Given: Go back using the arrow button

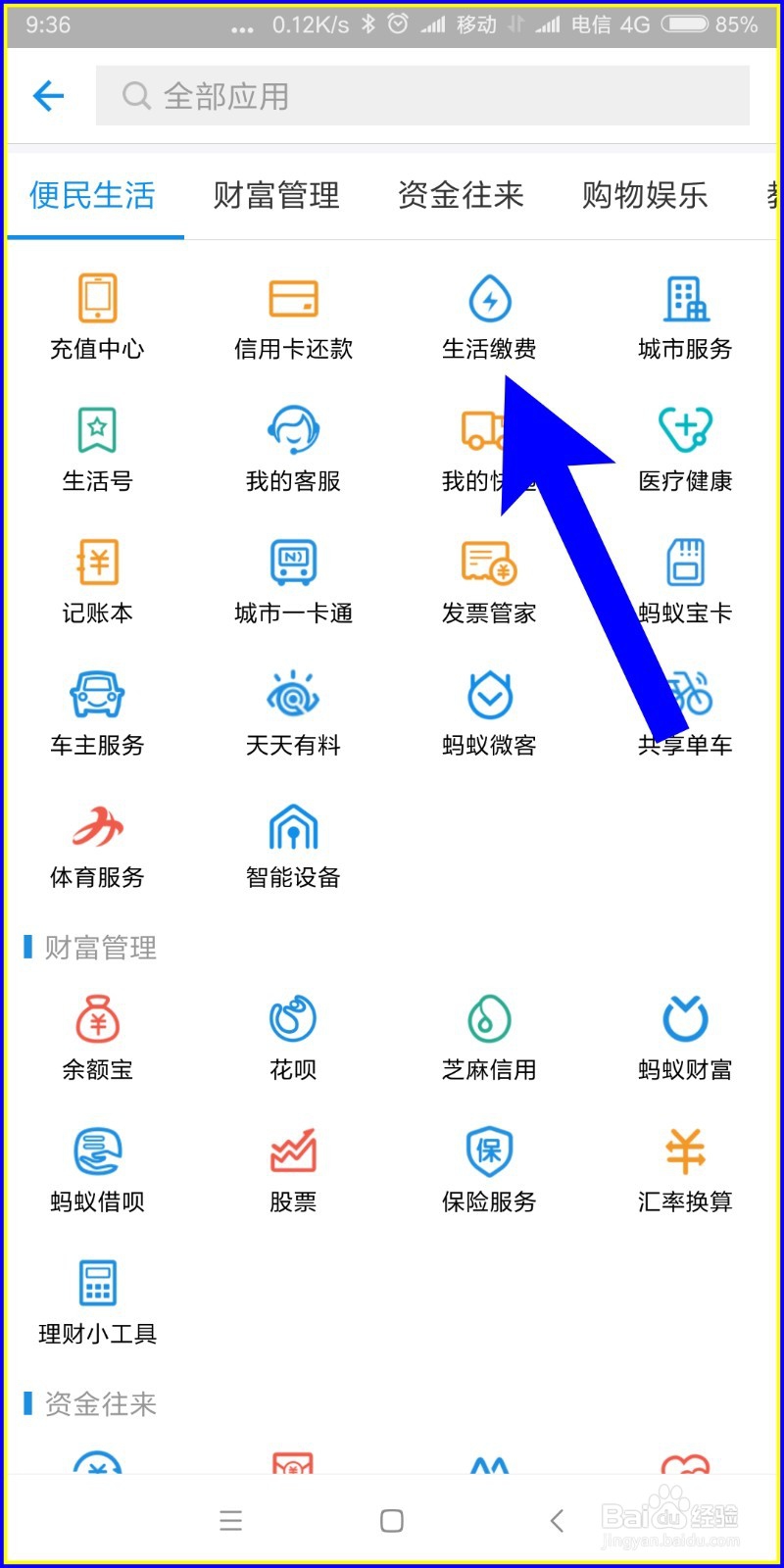Looking at the screenshot, I should [48, 96].
